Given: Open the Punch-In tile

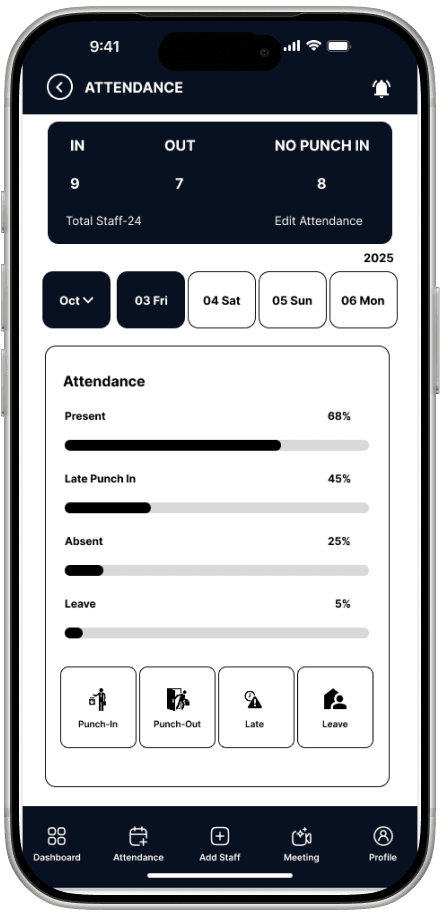Looking at the screenshot, I should pos(98,707).
